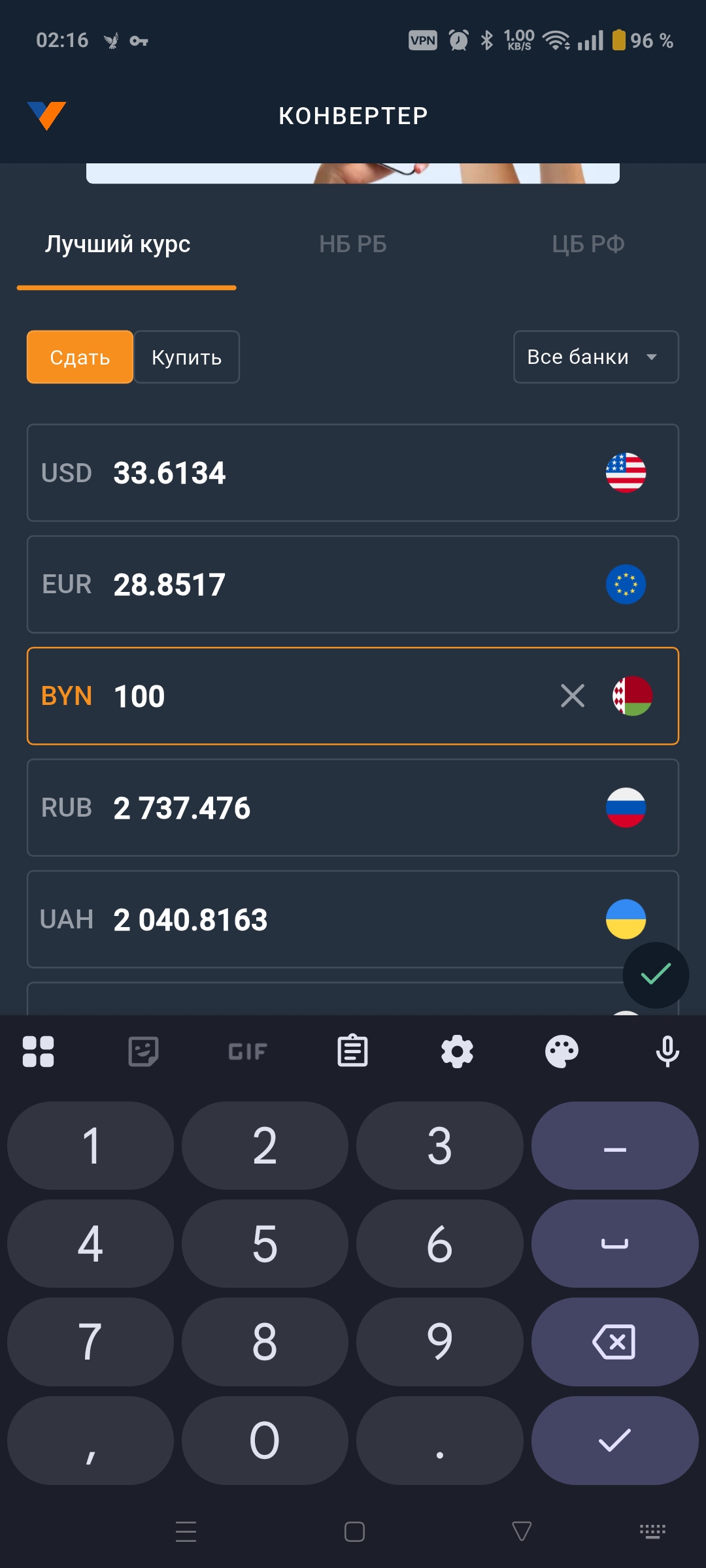Edit the USD amount field
Image resolution: width=706 pixels, height=1568 pixels.
(327, 473)
